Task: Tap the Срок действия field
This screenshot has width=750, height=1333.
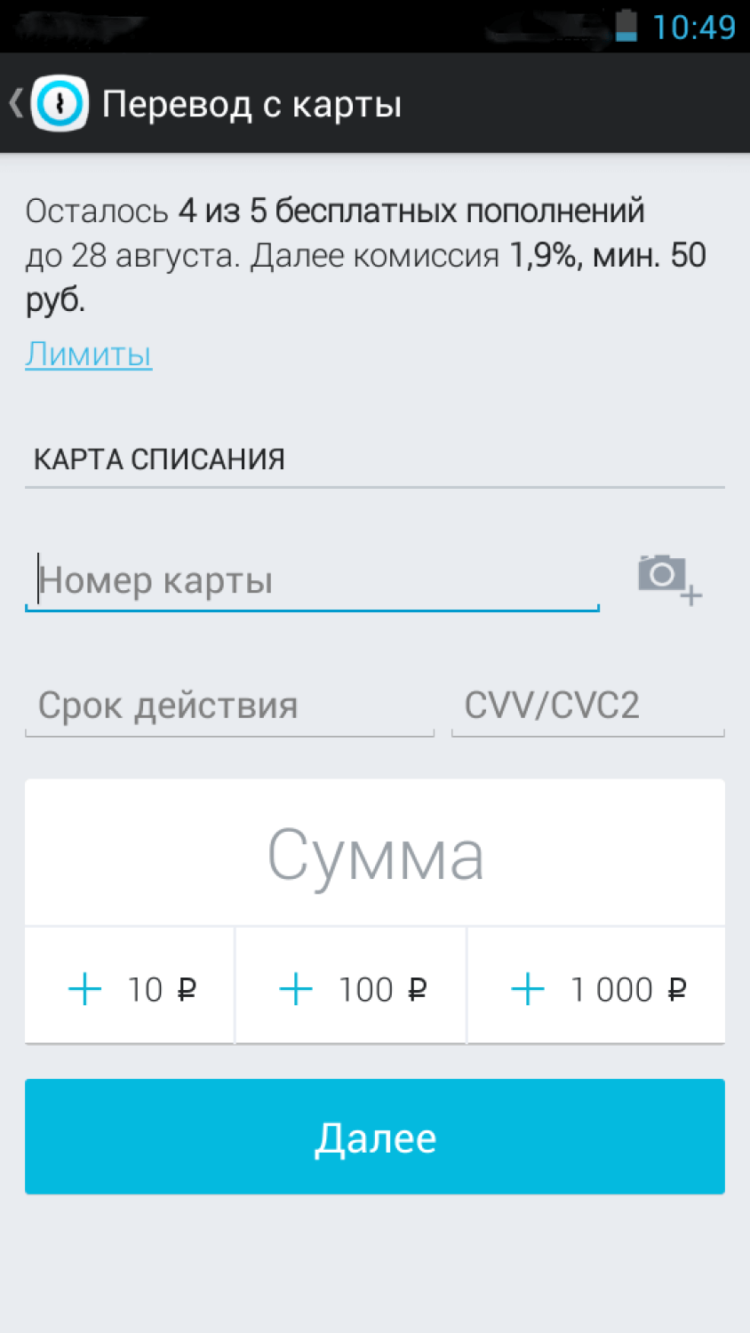Action: (228, 705)
